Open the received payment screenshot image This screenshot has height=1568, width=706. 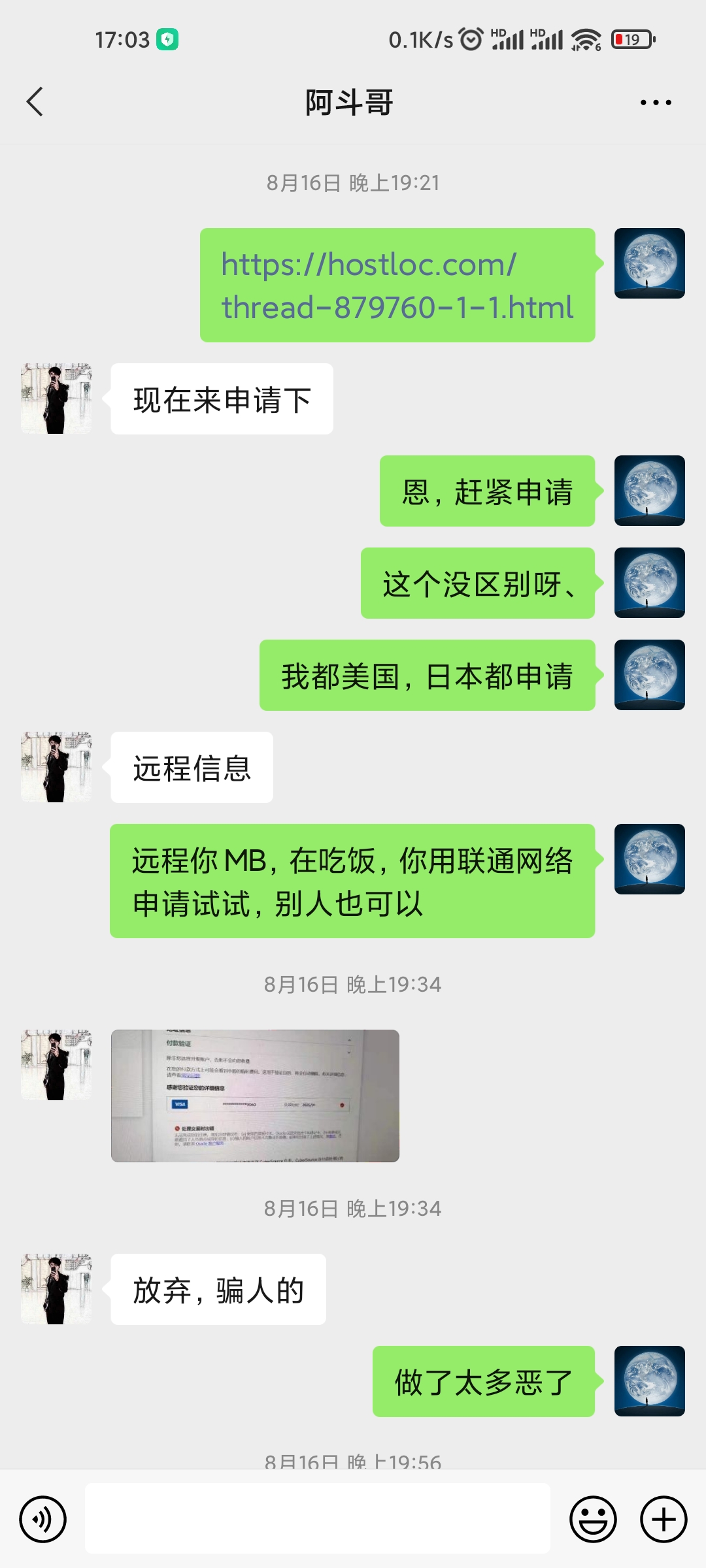click(255, 1096)
